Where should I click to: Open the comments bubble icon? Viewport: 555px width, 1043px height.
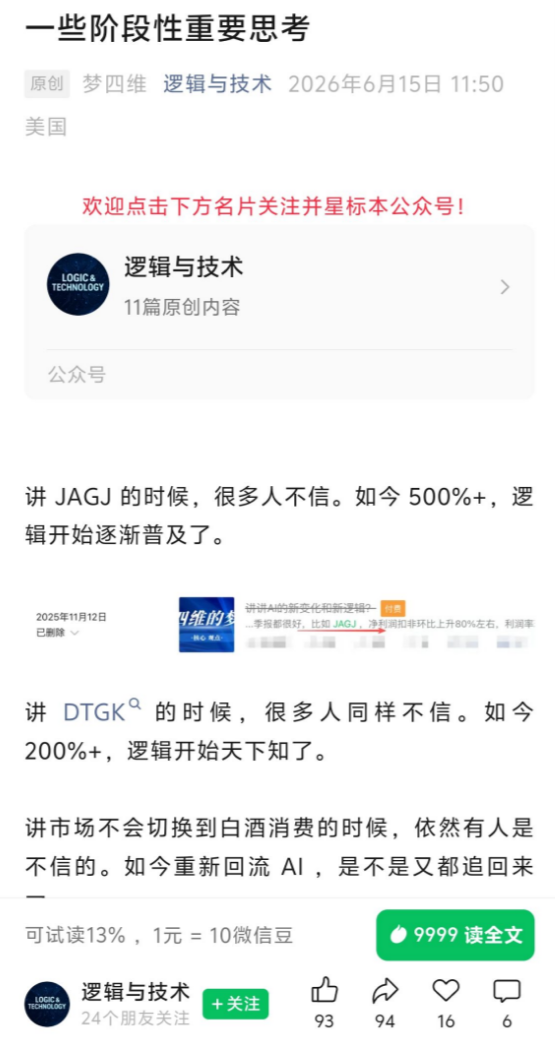[506, 990]
